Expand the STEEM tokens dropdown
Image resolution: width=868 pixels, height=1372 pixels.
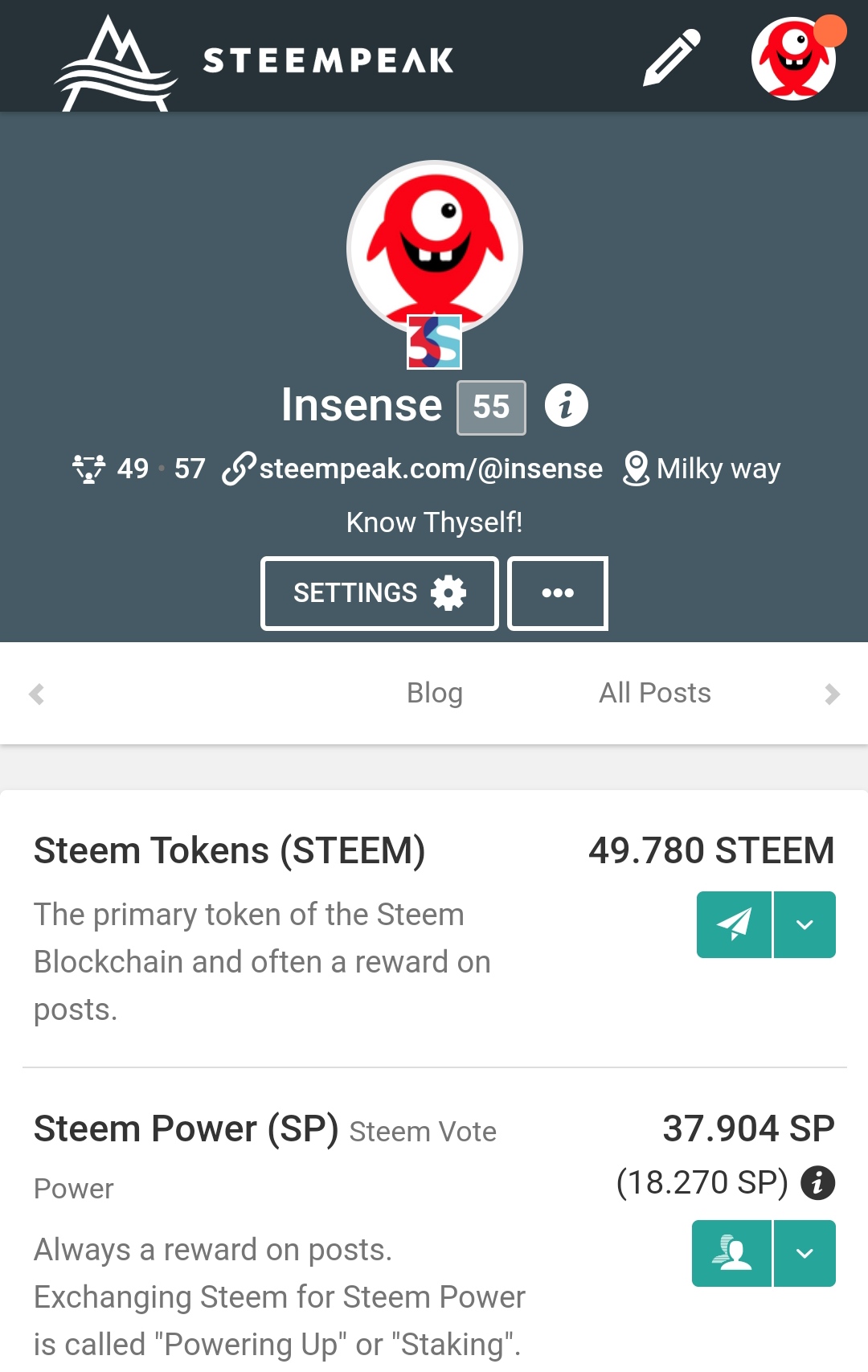pos(805,924)
